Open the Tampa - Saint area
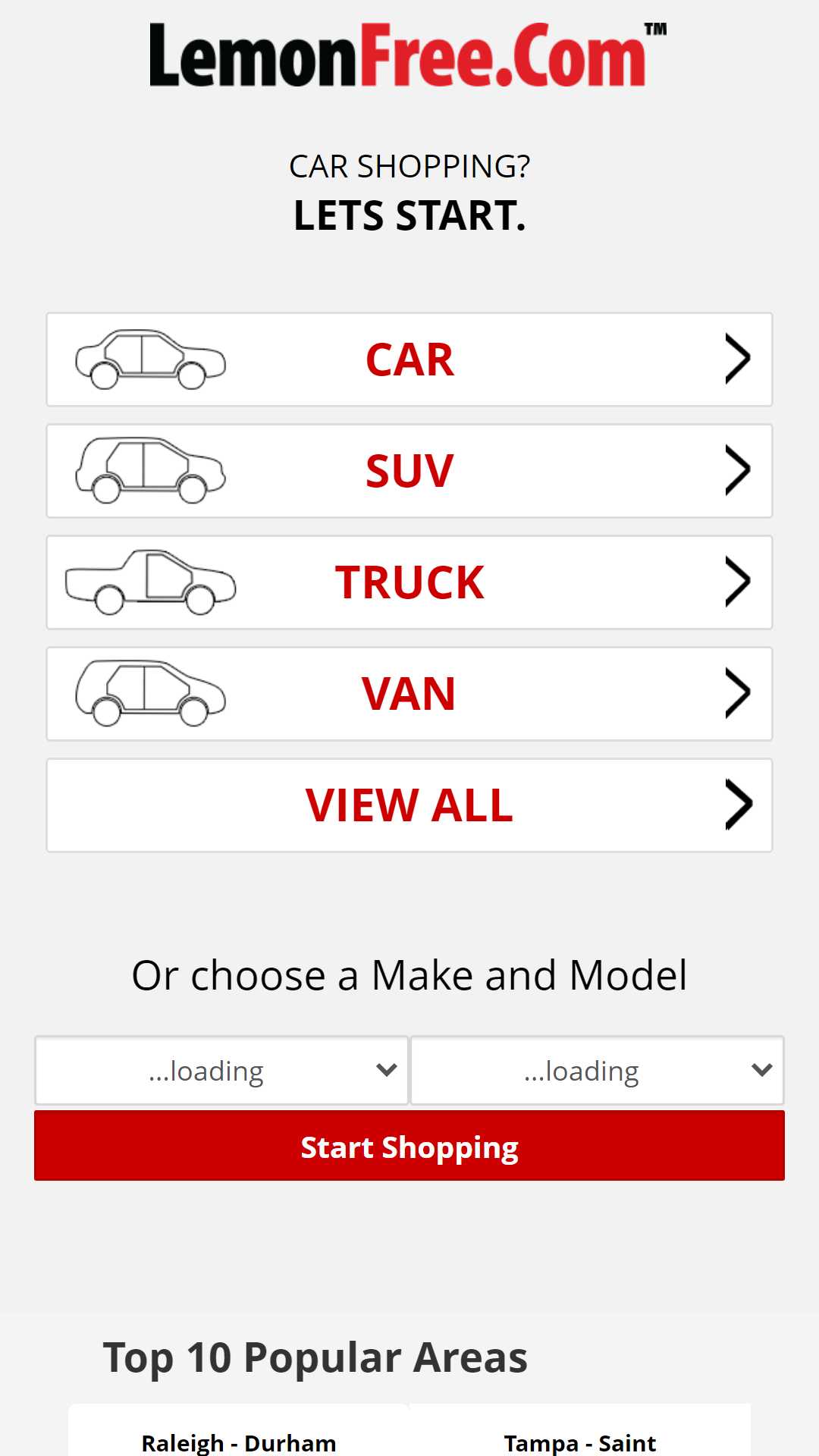This screenshot has height=1456, width=819. (x=580, y=1442)
